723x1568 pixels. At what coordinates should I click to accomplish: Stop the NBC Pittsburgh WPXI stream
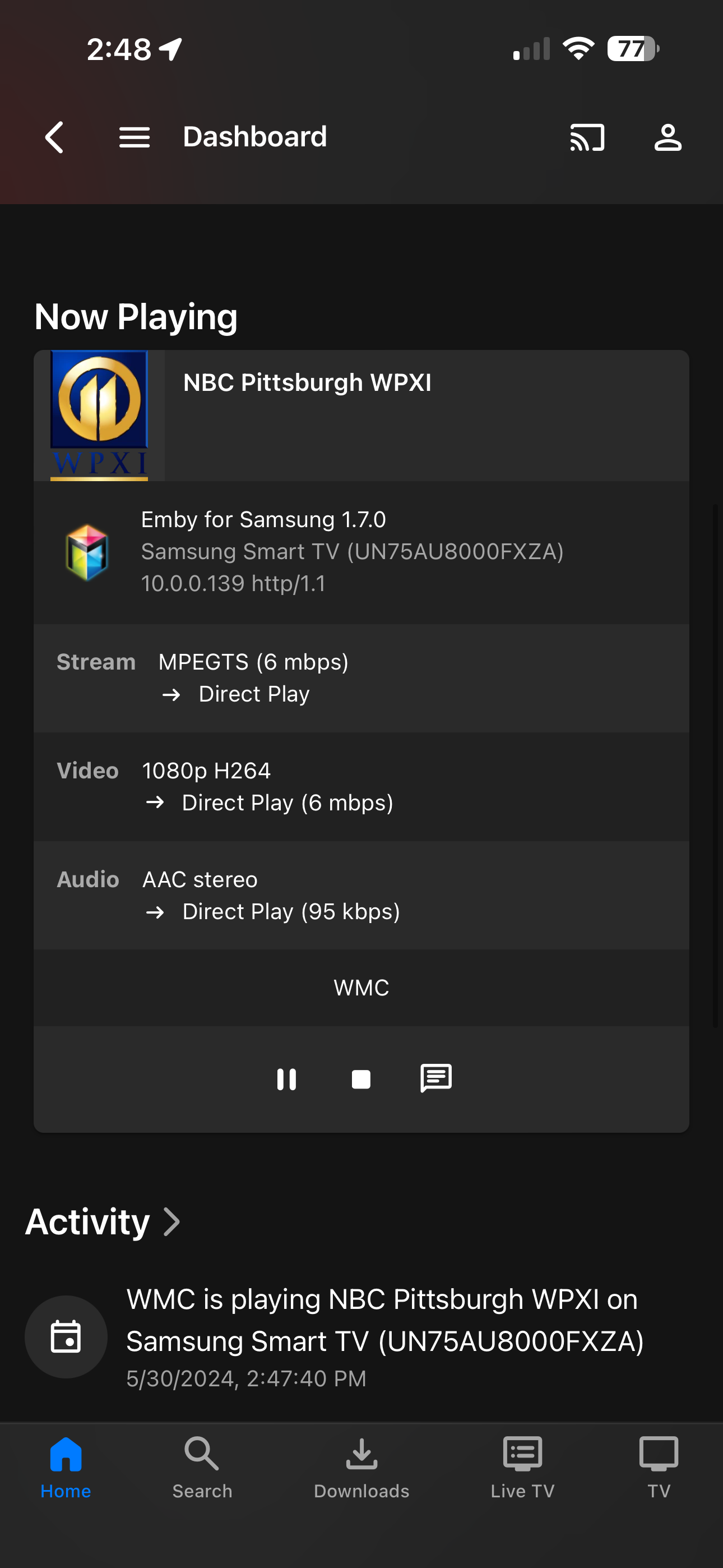361,1079
